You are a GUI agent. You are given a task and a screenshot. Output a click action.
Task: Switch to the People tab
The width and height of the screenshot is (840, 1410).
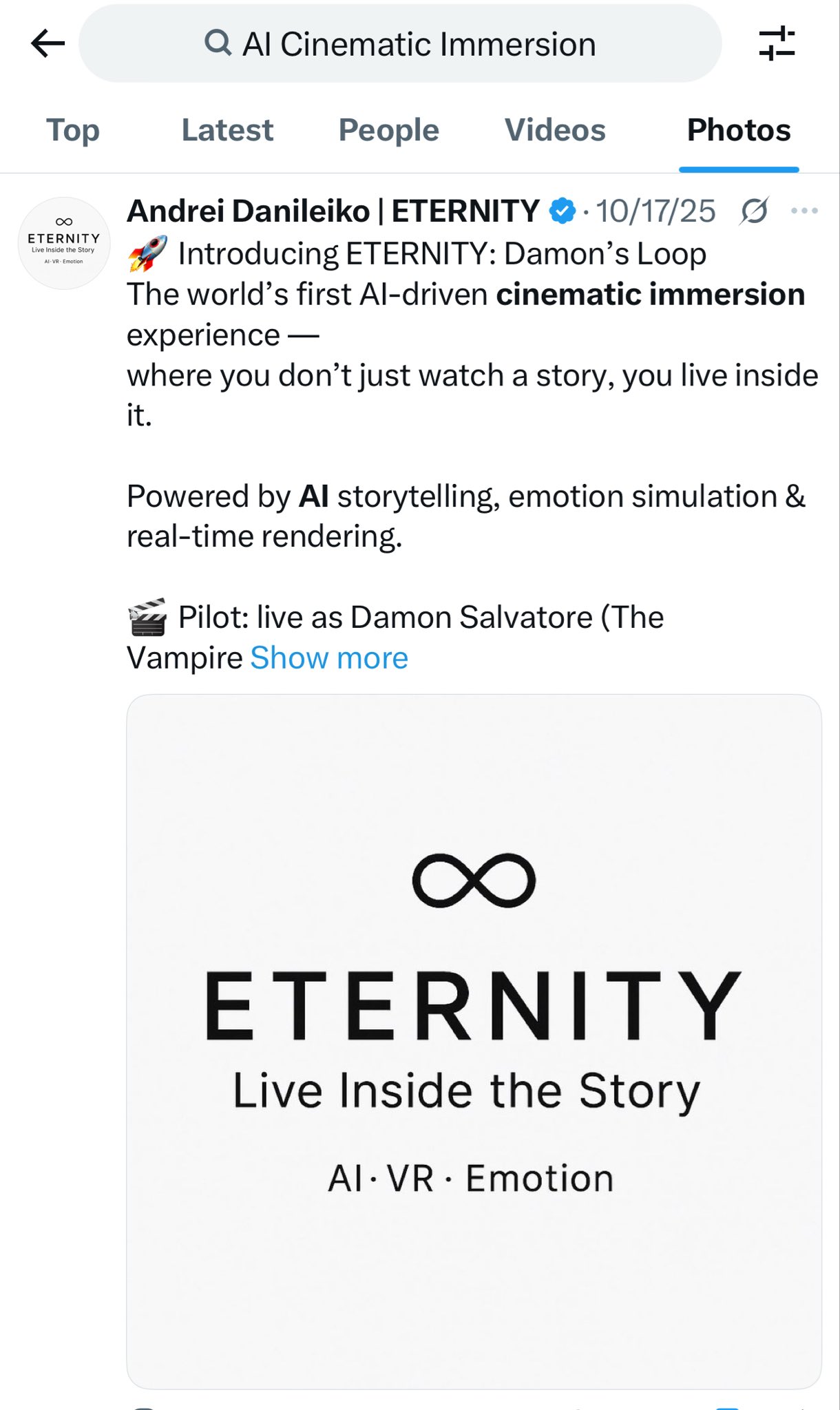(x=388, y=130)
